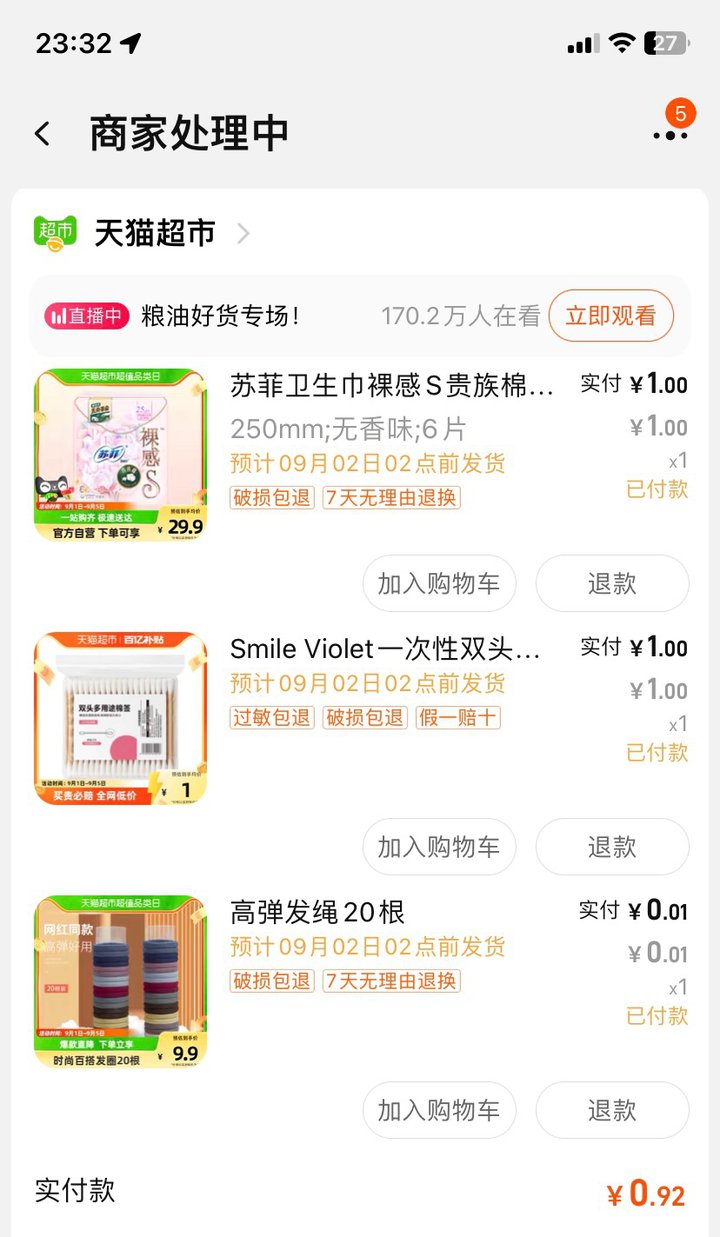Image resolution: width=720 pixels, height=1237 pixels.
Task: Add 苏菲卫生巾 to the shopping cart
Action: [x=439, y=583]
